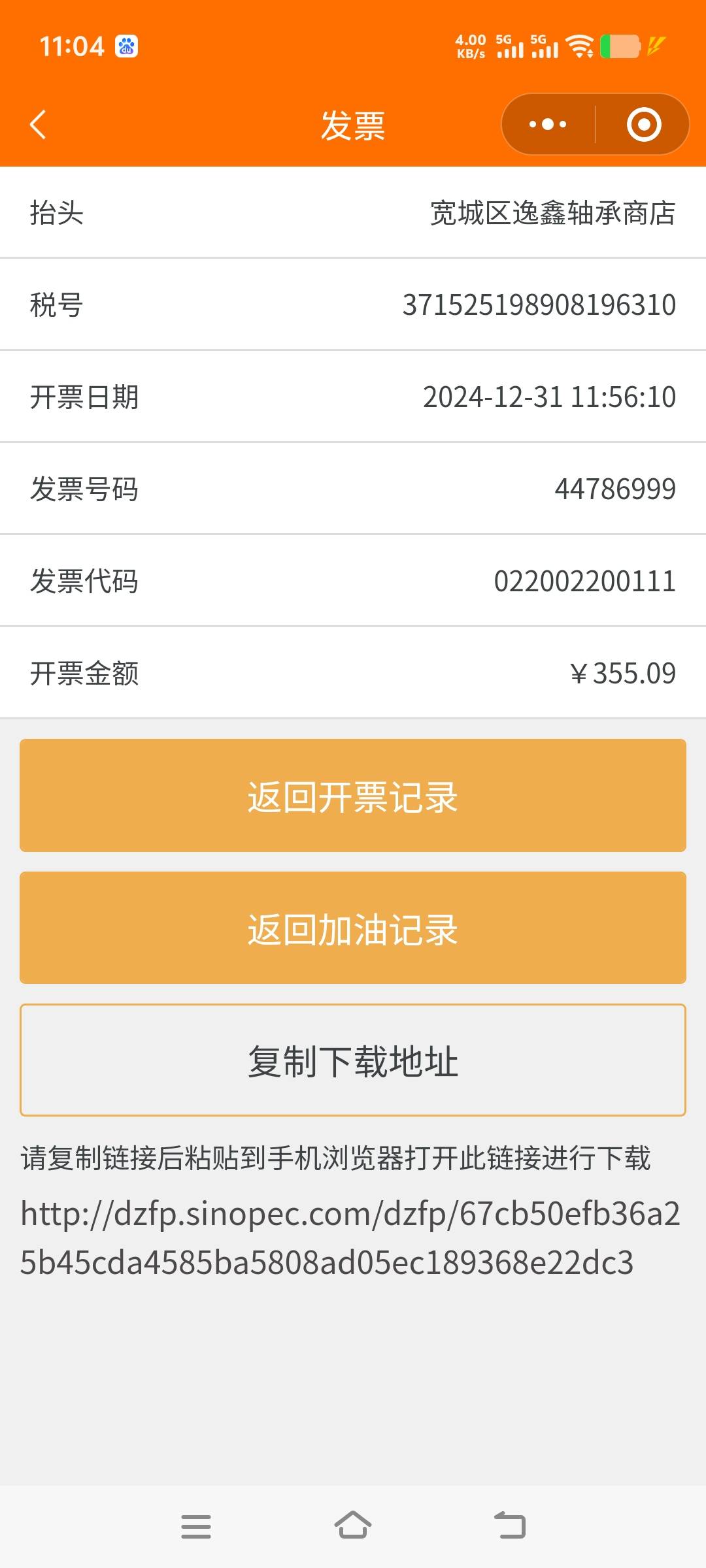The height and width of the screenshot is (1568, 706).
Task: Go back using the header arrow
Action: [38, 124]
